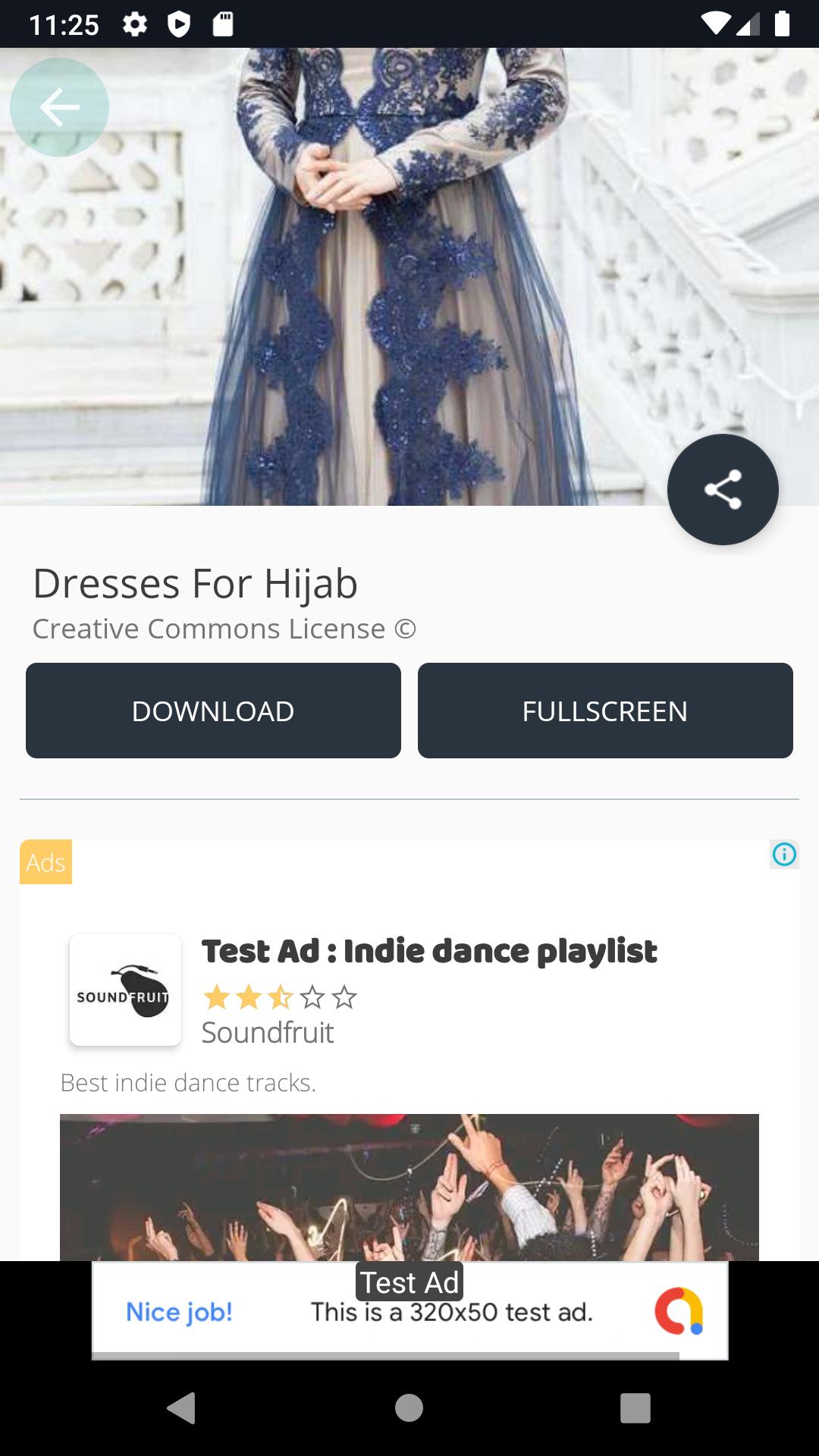Share this dress image
The height and width of the screenshot is (1456, 819).
point(722,489)
